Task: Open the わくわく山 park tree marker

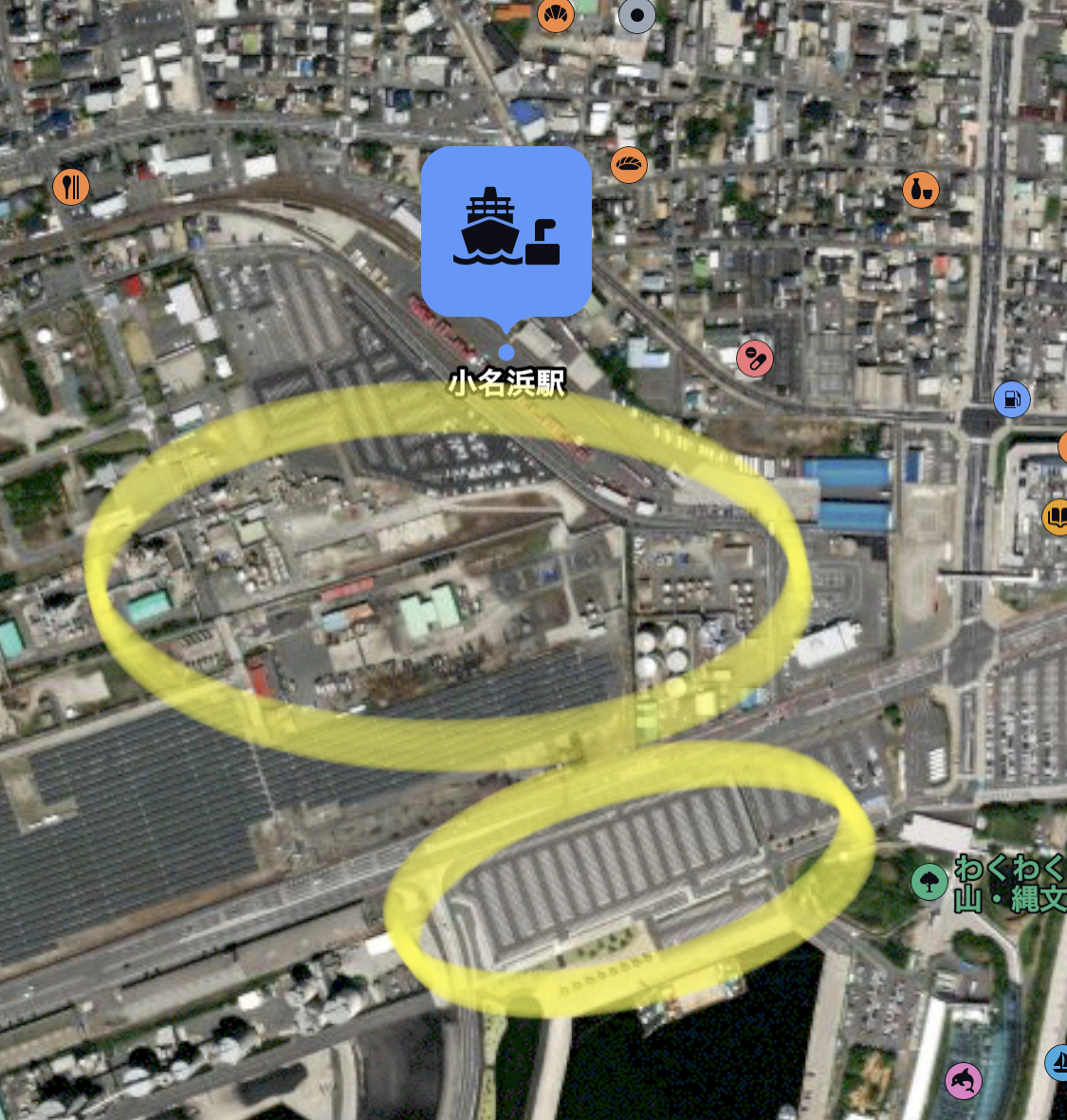Action: coord(929,881)
